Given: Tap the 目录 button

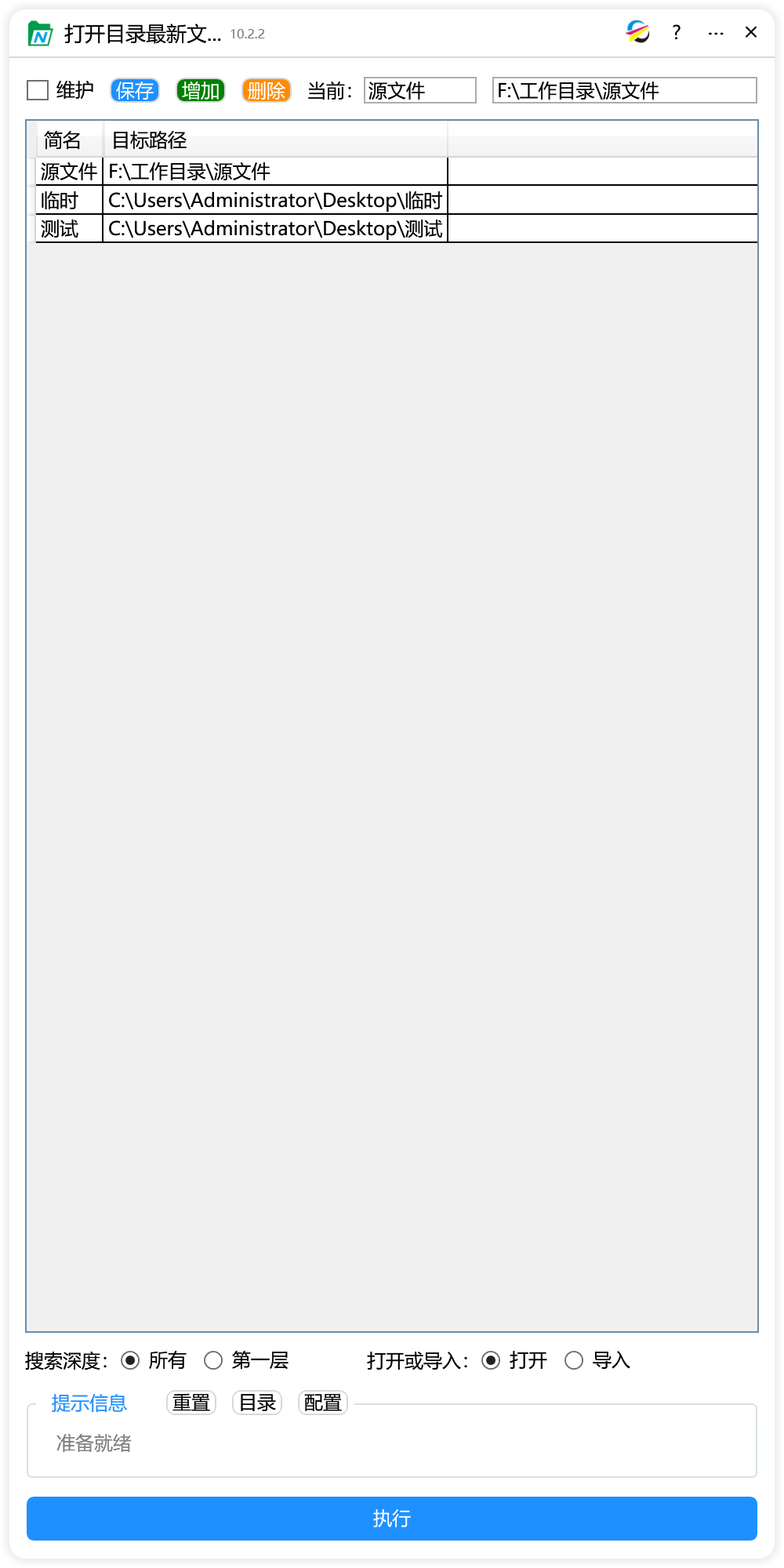Looking at the screenshot, I should click(x=257, y=1403).
